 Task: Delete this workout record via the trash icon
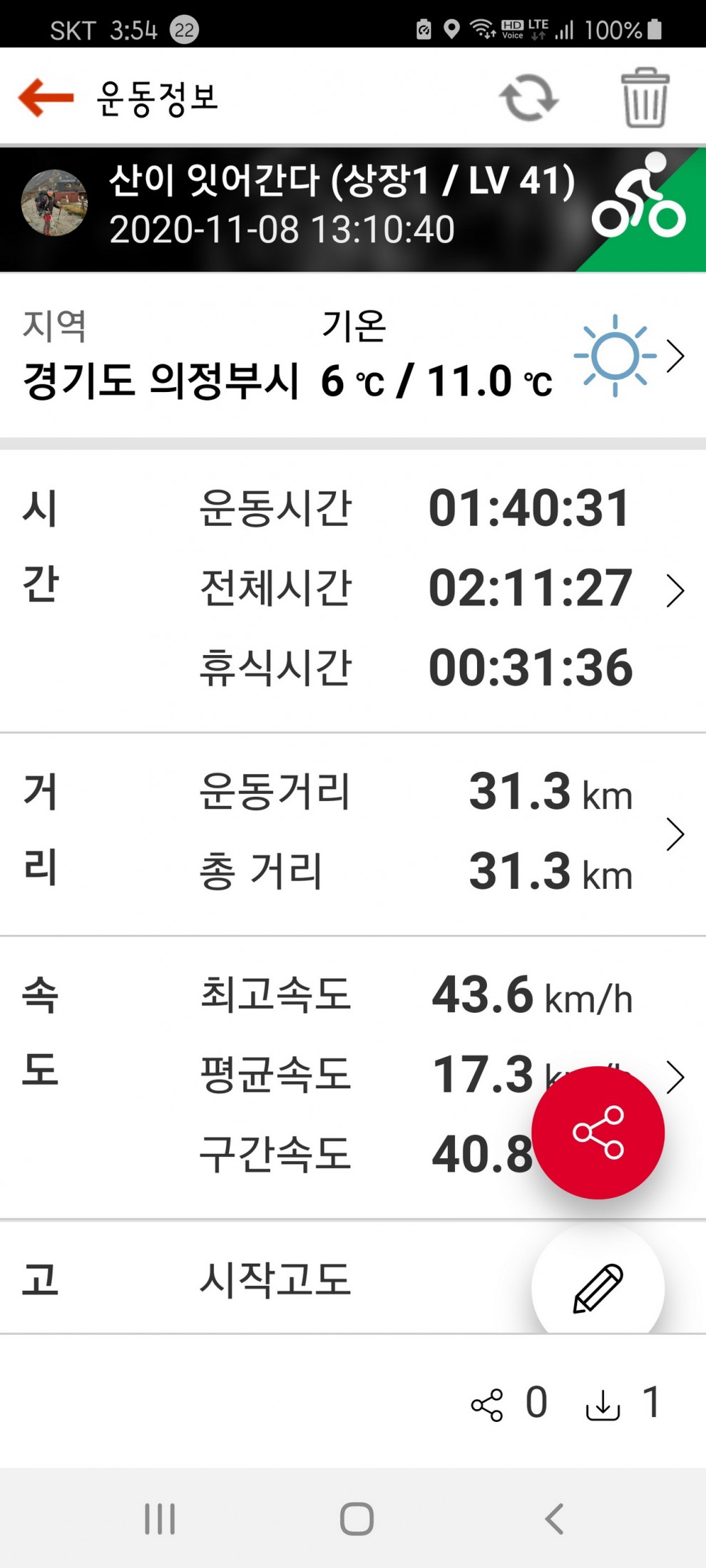coord(645,98)
